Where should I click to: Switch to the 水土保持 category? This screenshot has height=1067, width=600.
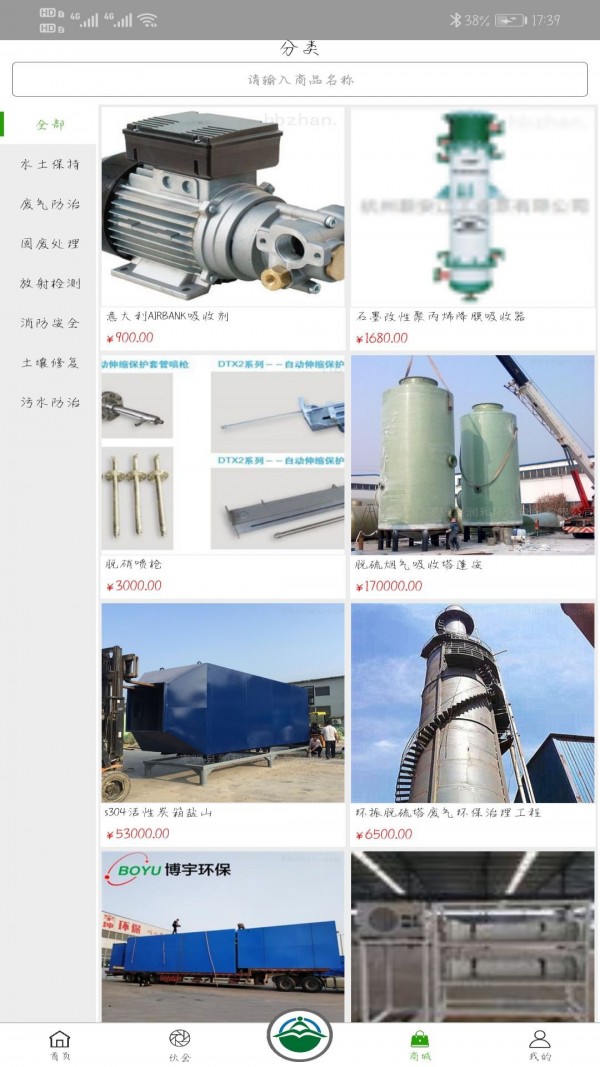pyautogui.click(x=50, y=164)
